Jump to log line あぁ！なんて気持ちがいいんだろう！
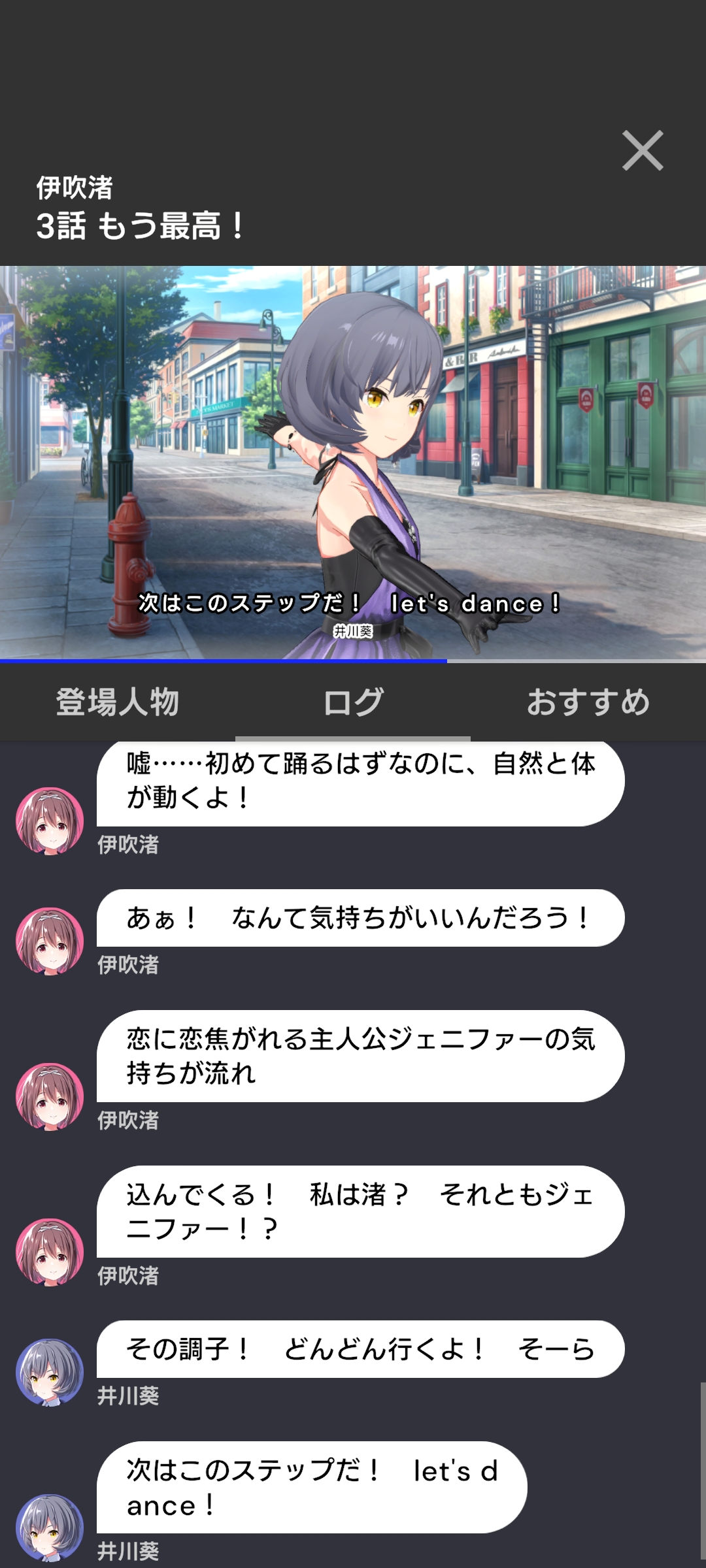Viewport: 706px width, 1568px height. tap(360, 918)
